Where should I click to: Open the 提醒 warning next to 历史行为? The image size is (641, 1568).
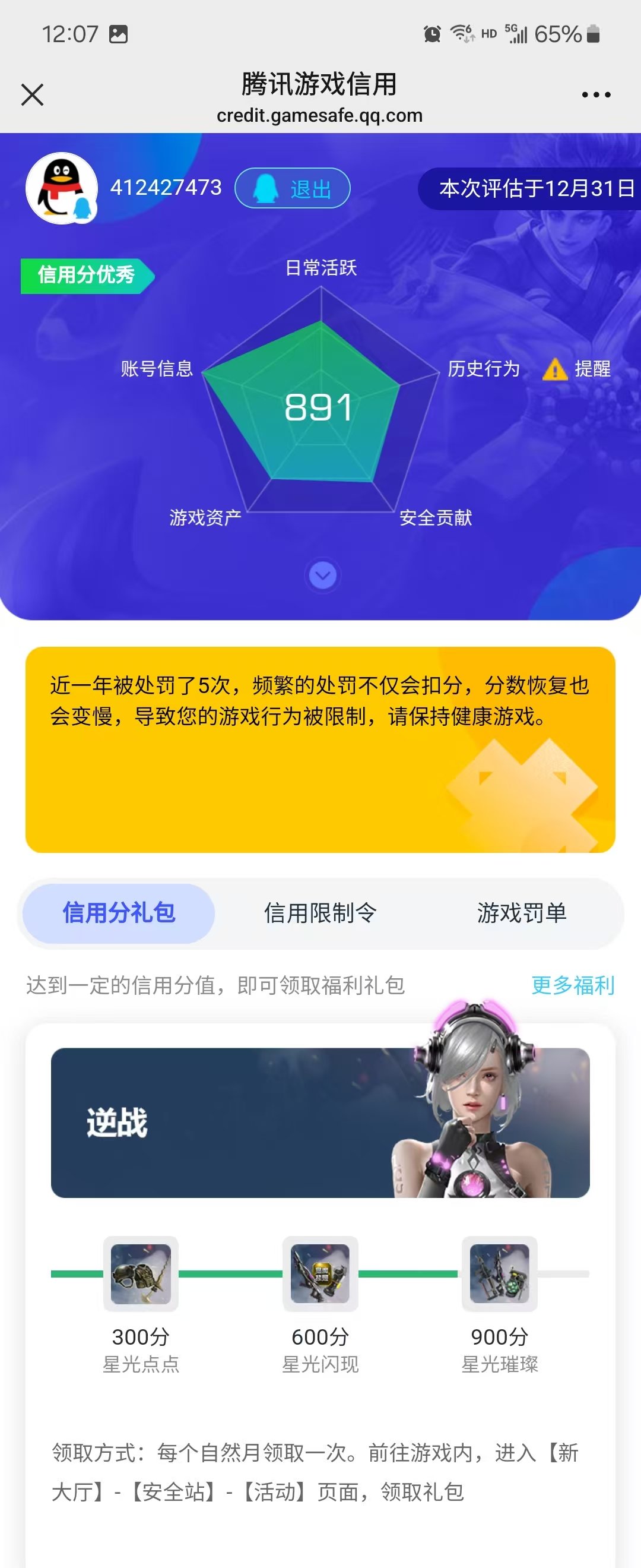click(577, 369)
